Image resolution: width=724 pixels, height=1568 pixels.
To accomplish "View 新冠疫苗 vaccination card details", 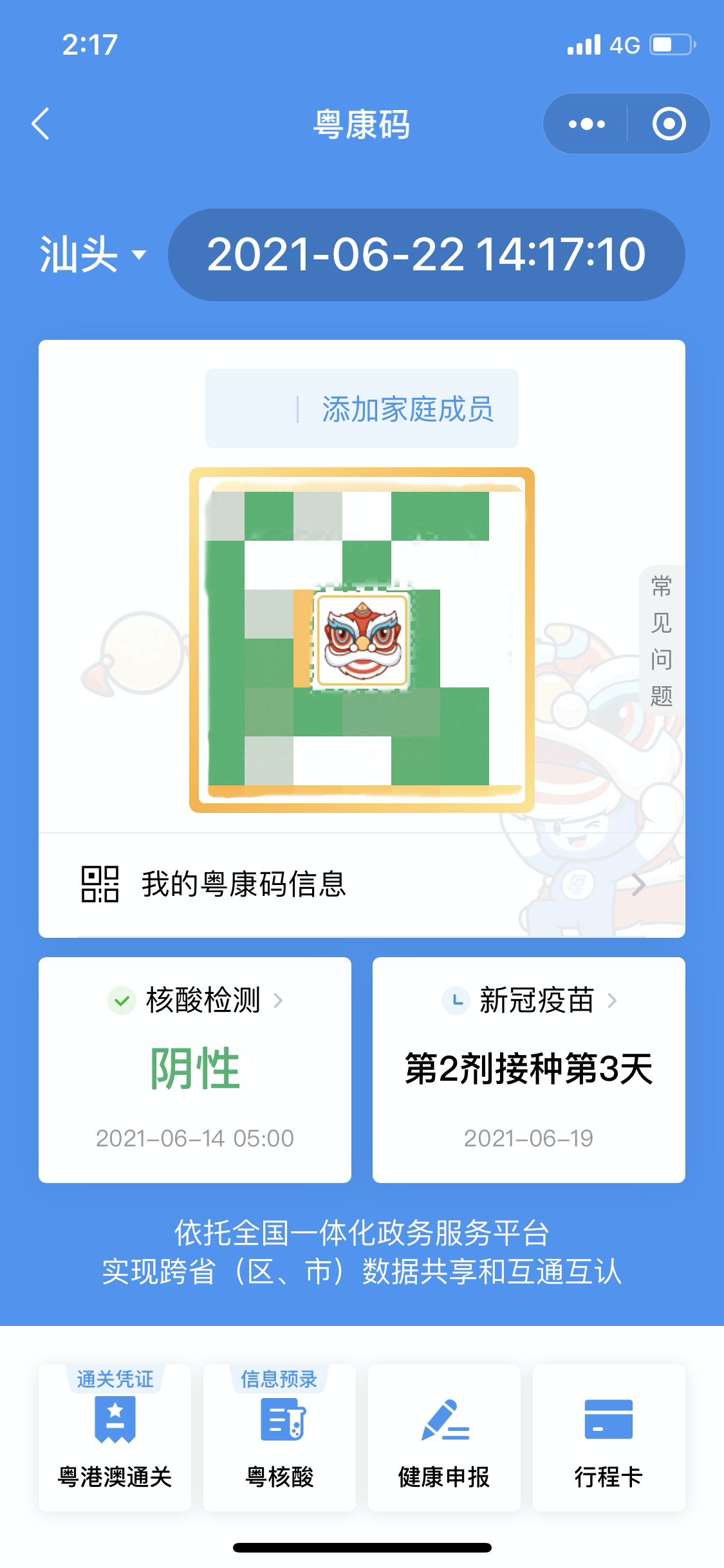I will pos(528,1069).
